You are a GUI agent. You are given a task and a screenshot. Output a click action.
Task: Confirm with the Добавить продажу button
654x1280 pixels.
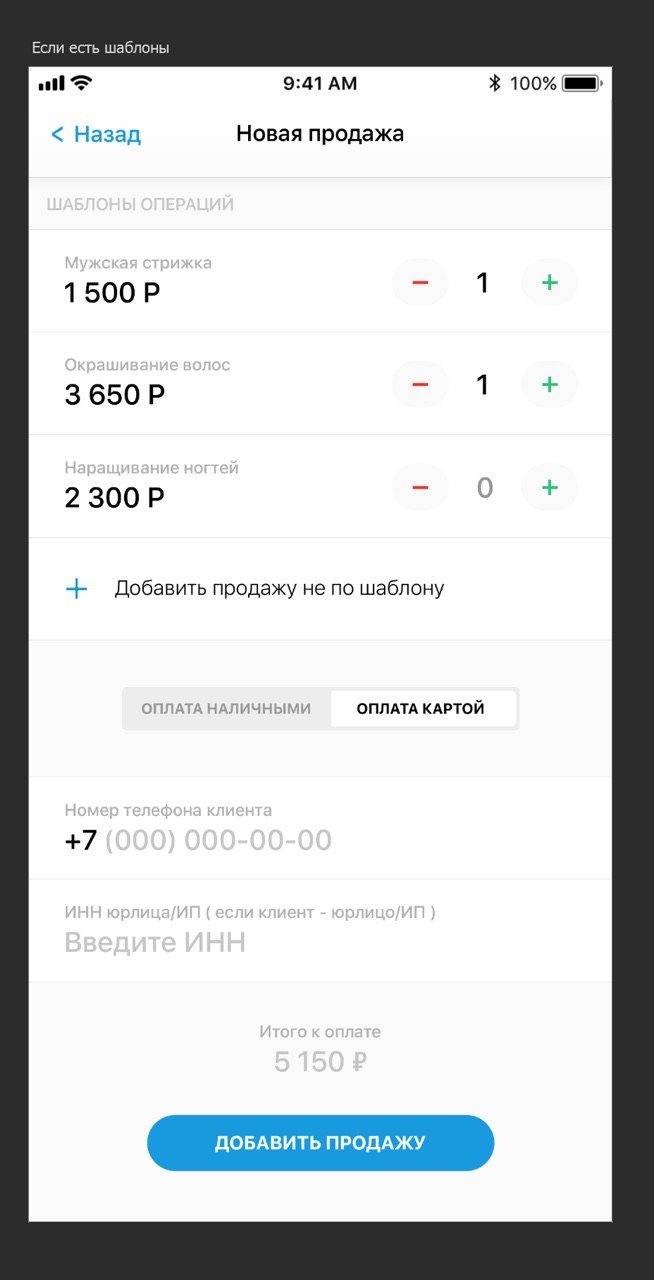coord(320,1143)
